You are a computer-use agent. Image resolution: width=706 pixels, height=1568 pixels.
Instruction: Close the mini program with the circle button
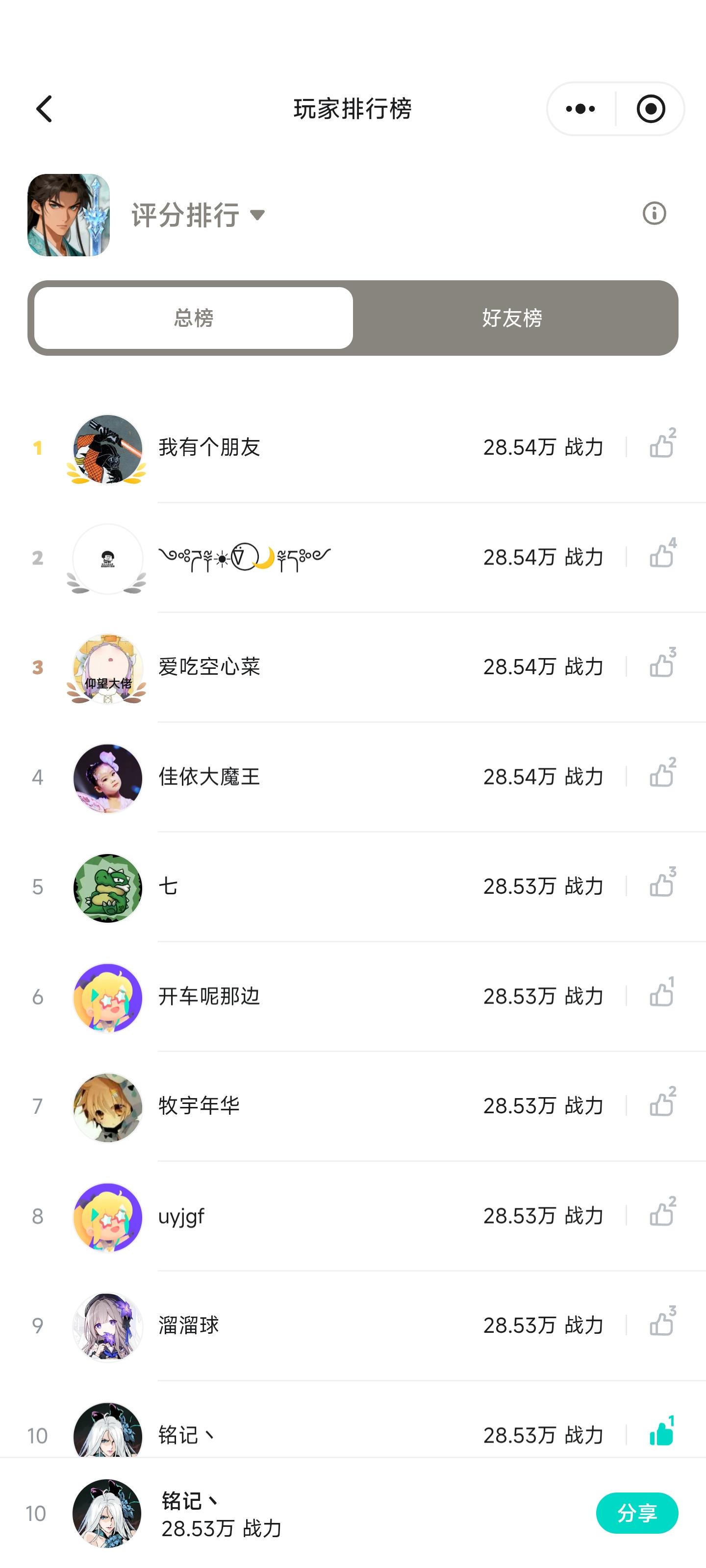click(x=651, y=109)
